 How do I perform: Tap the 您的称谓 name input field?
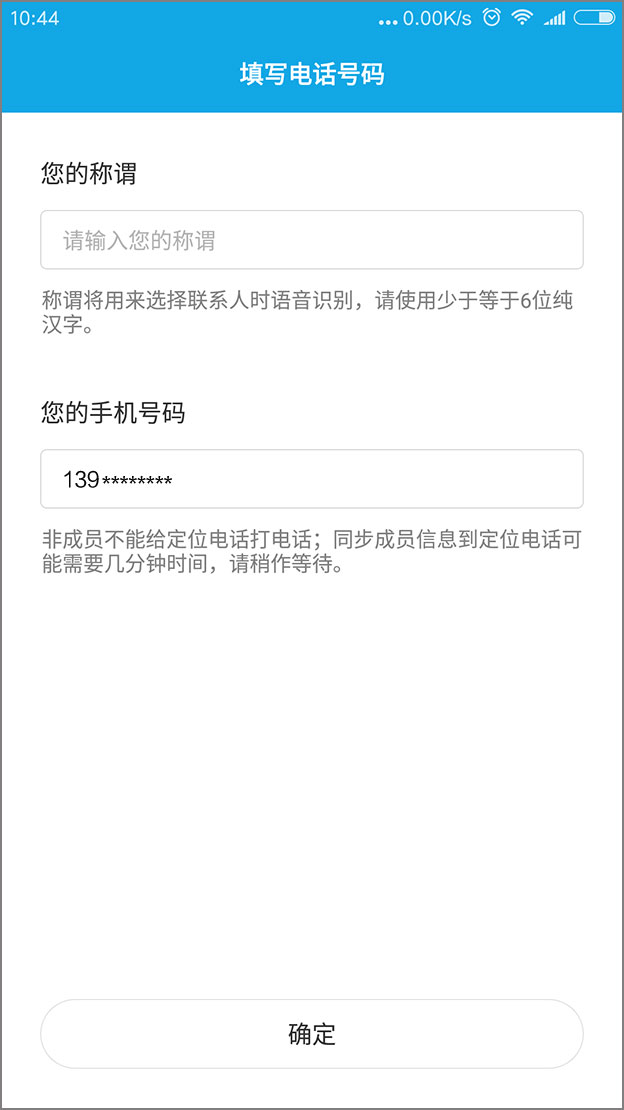311,240
